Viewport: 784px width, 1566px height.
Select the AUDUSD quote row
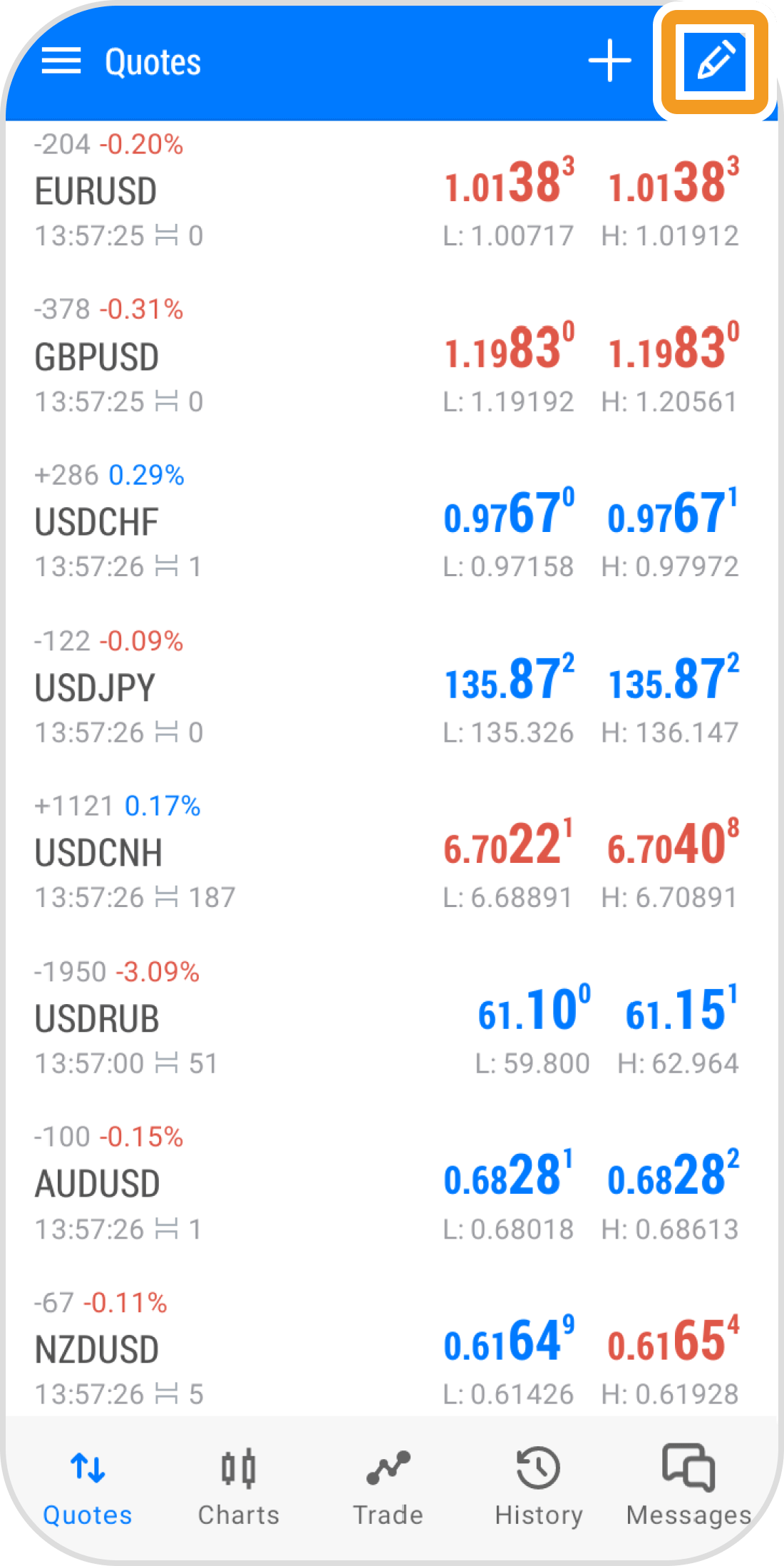(385, 1184)
